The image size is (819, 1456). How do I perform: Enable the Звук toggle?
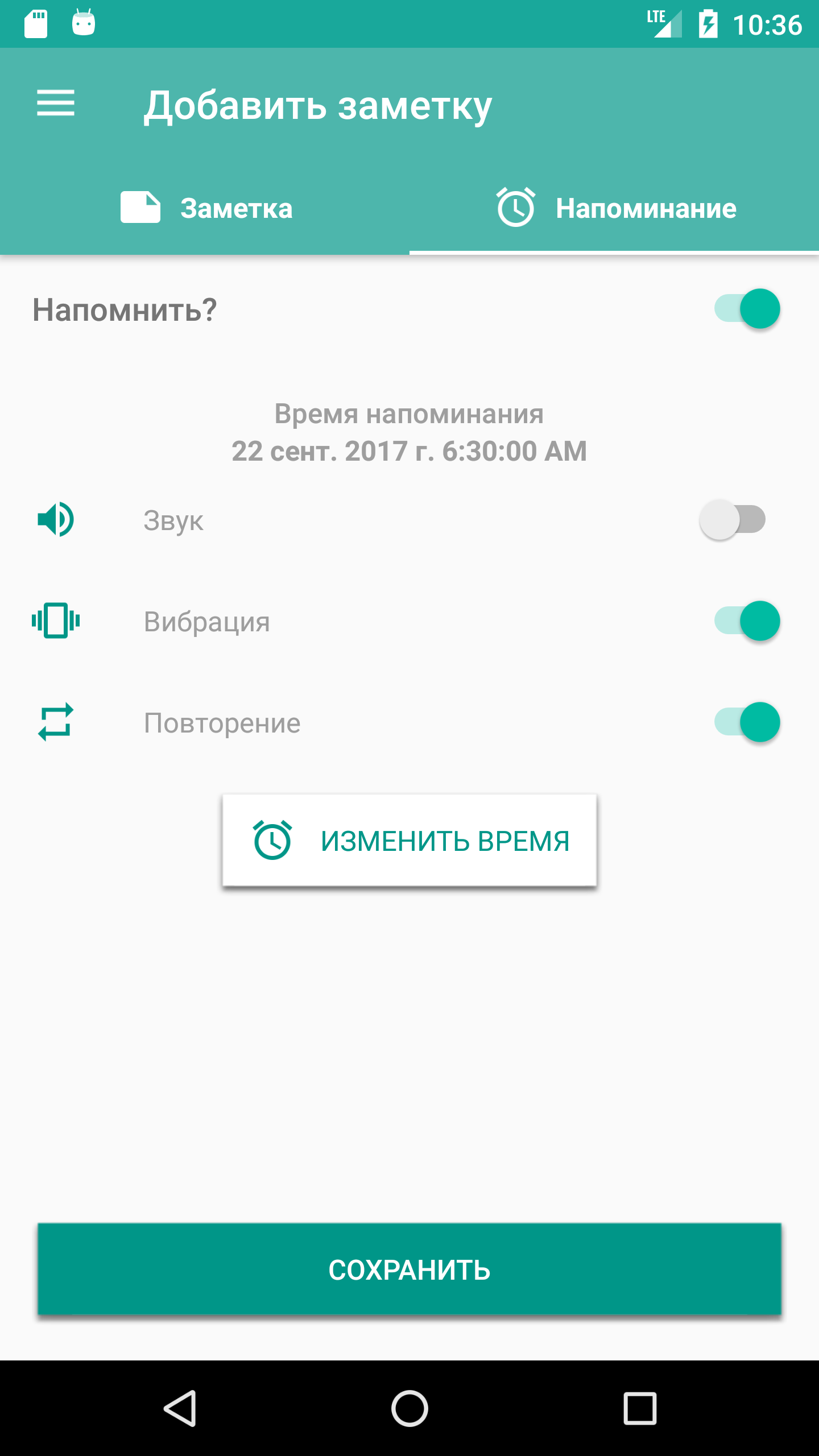click(x=733, y=520)
